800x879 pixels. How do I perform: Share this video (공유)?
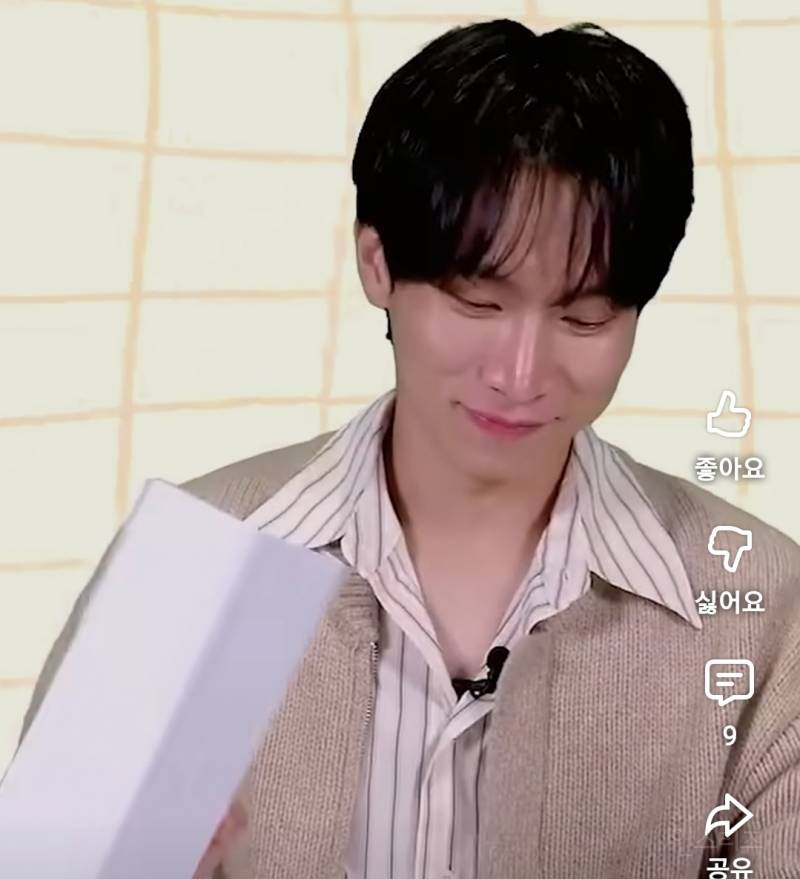[x=728, y=817]
